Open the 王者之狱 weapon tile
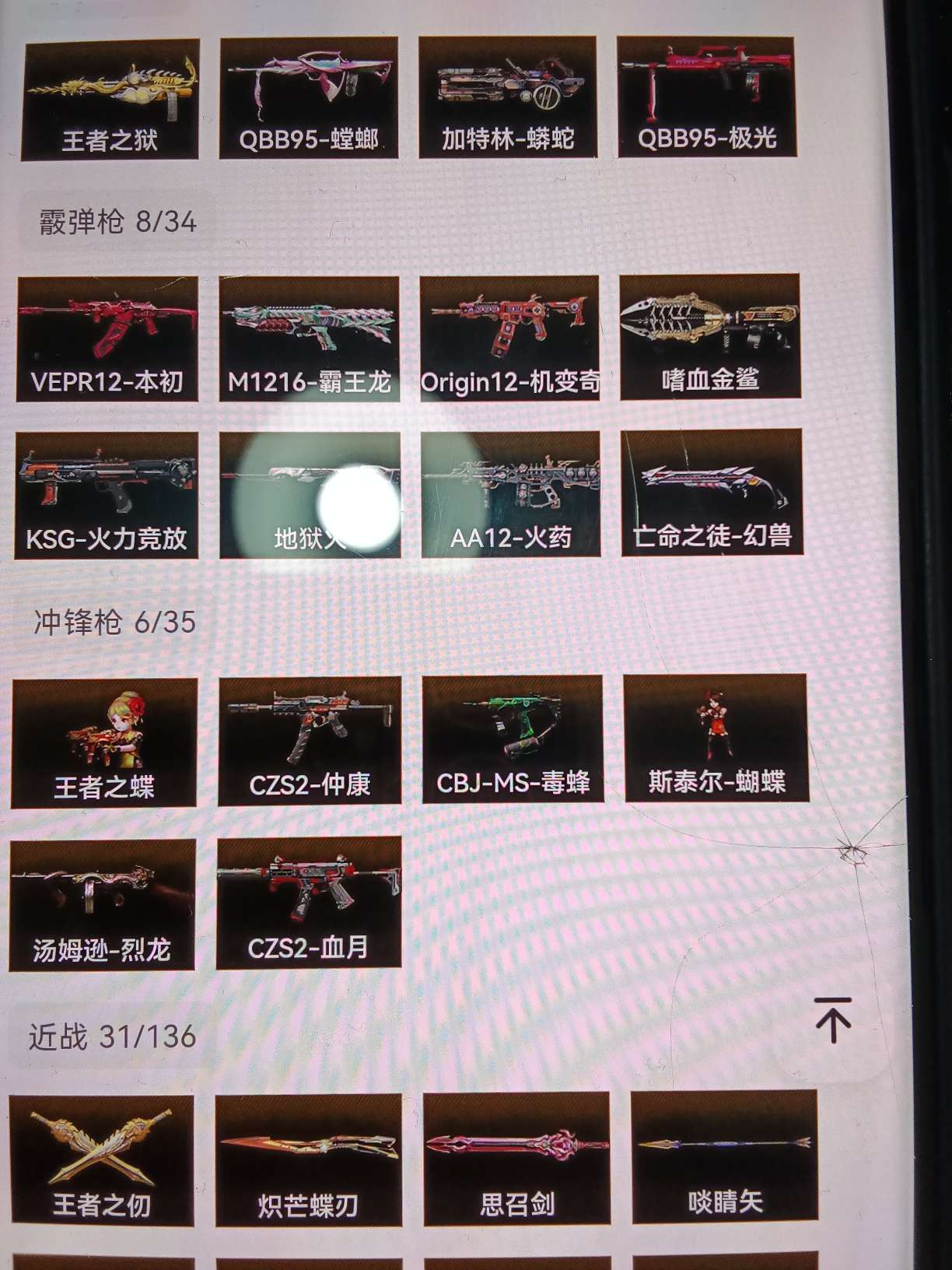The width and height of the screenshot is (952, 1270). coord(110,100)
